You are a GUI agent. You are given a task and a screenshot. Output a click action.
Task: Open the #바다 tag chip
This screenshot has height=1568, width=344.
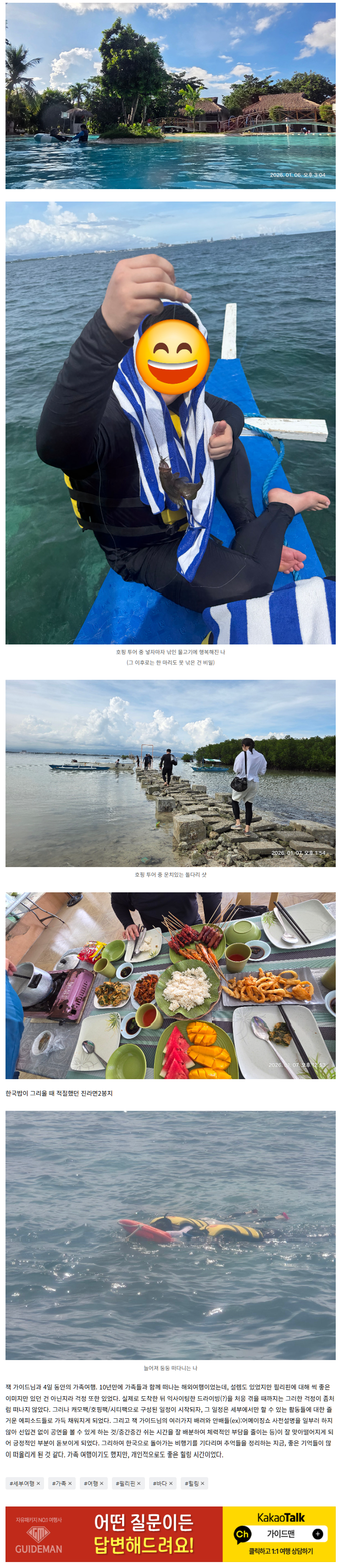(160, 1484)
